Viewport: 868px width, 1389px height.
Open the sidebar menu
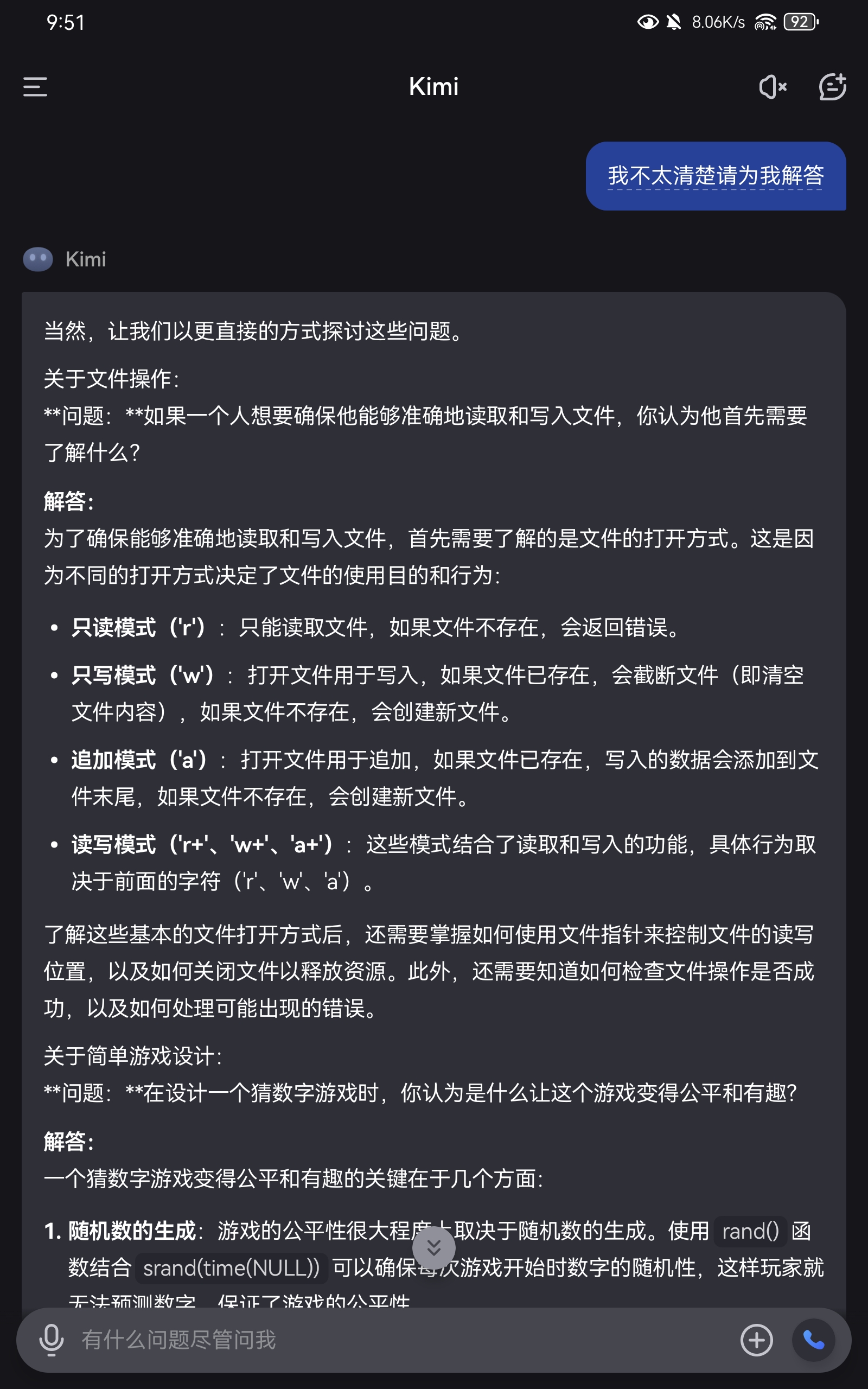(x=35, y=87)
